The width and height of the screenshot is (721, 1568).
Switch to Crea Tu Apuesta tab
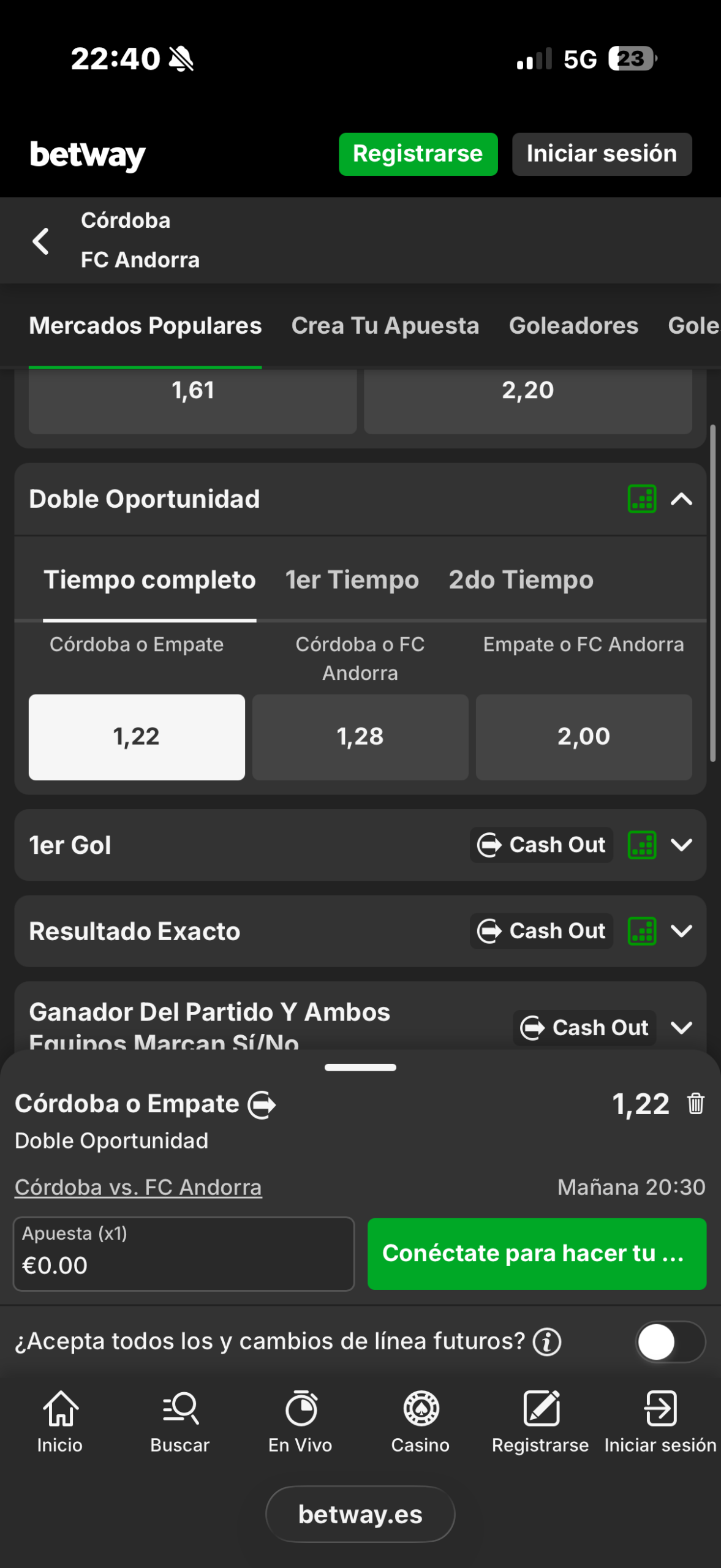[385, 326]
